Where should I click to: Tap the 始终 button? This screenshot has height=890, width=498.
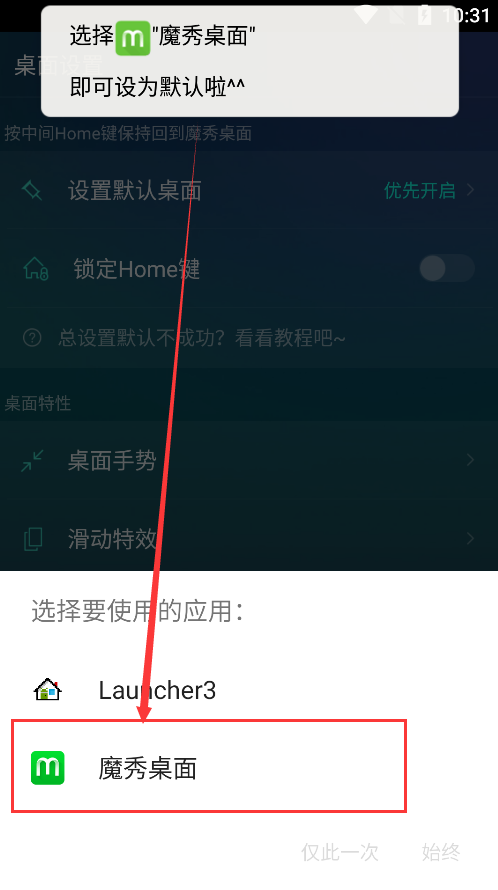pos(441,851)
